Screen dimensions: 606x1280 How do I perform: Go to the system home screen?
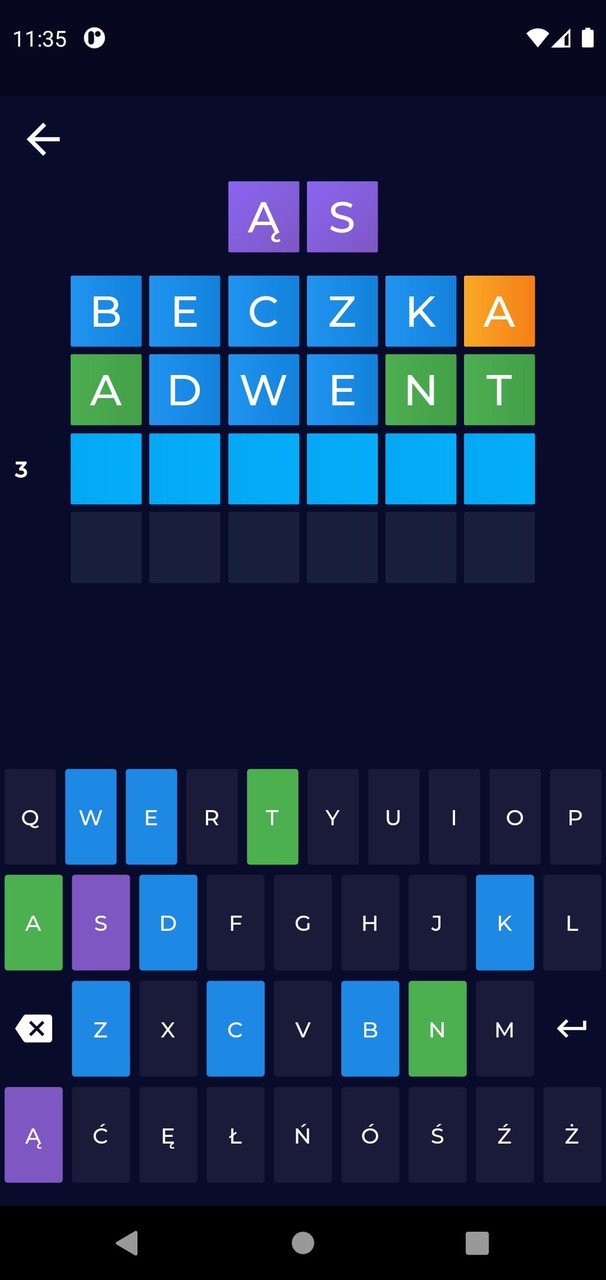point(302,1243)
